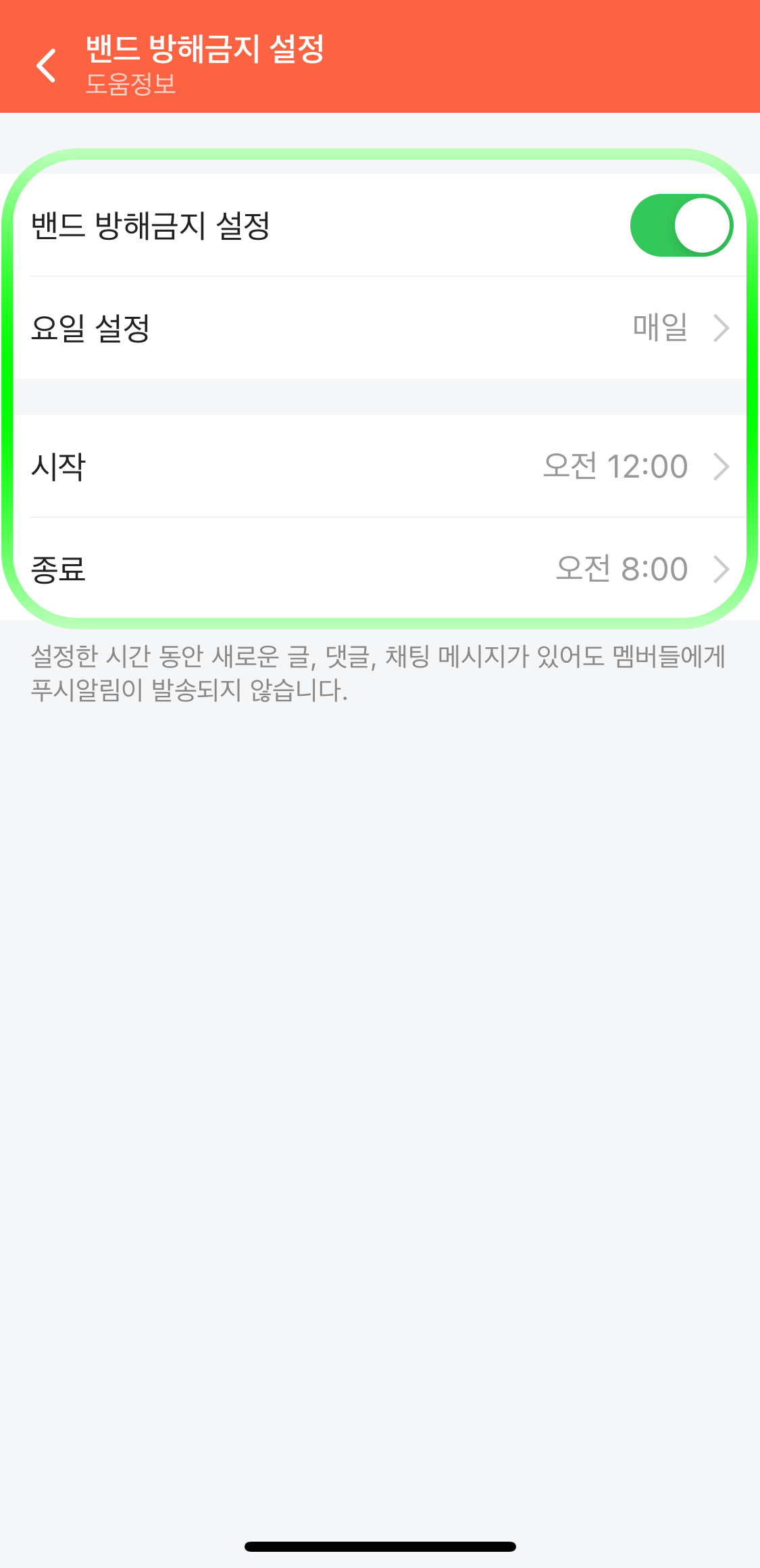The image size is (760, 1568).
Task: Open the 시작 time picker
Action: (380, 466)
